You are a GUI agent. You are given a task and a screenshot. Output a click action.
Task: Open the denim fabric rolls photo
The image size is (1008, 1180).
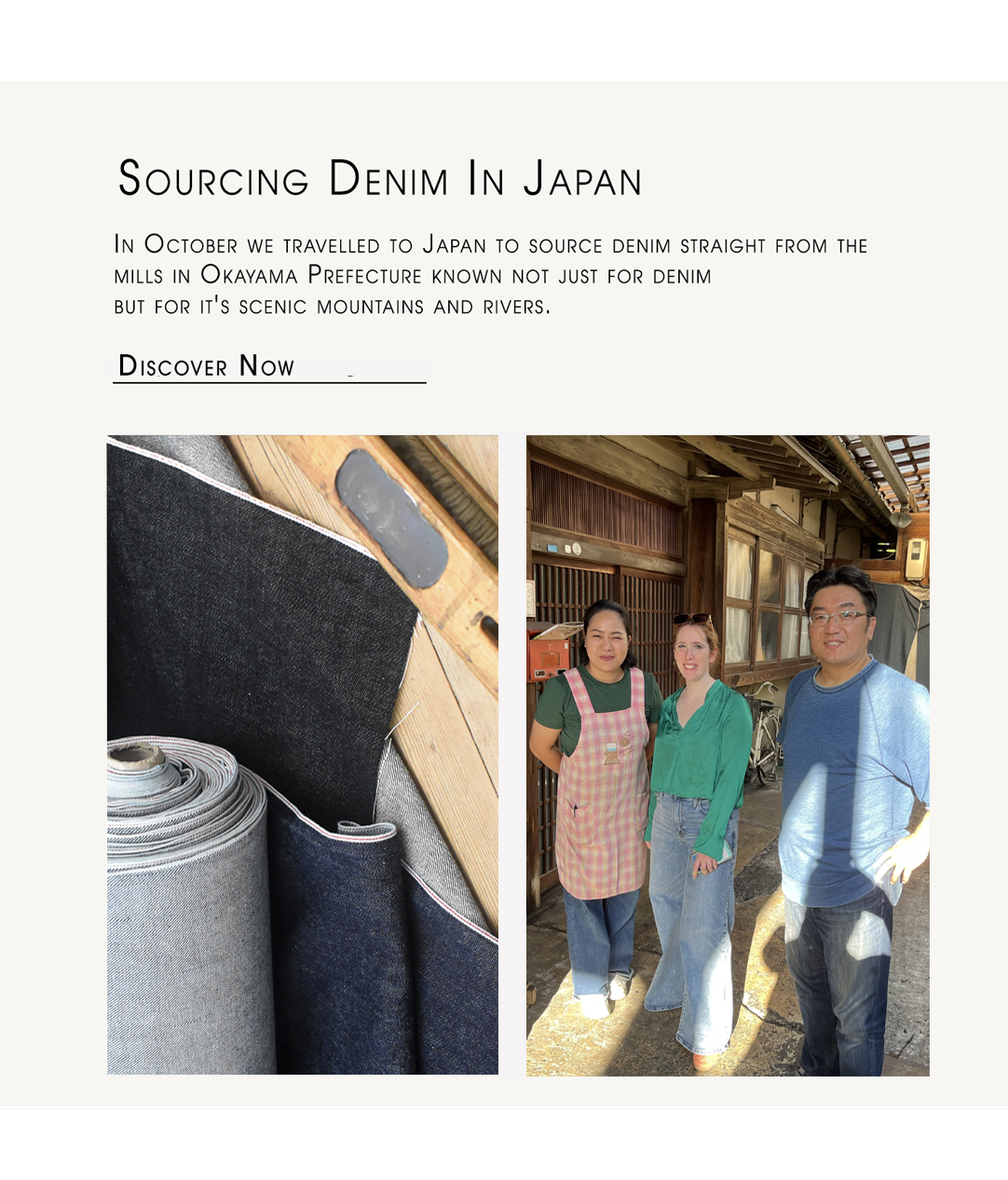click(x=302, y=755)
